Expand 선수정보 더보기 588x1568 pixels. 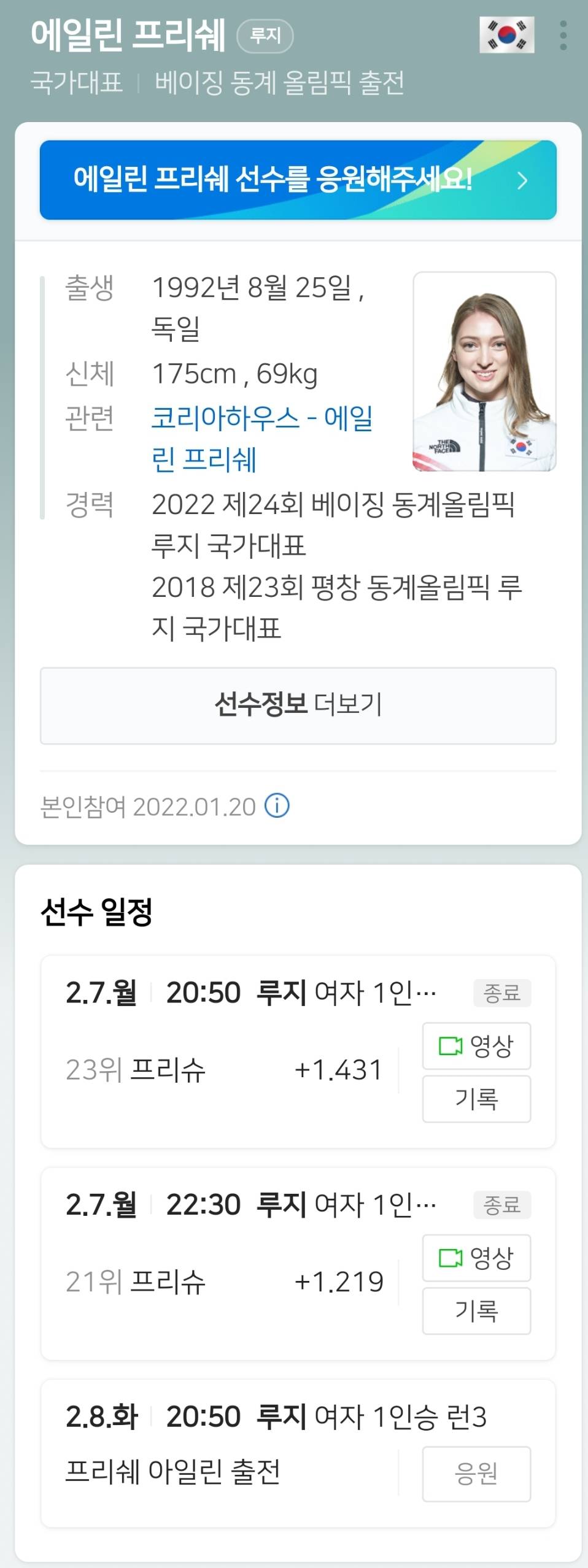[298, 705]
